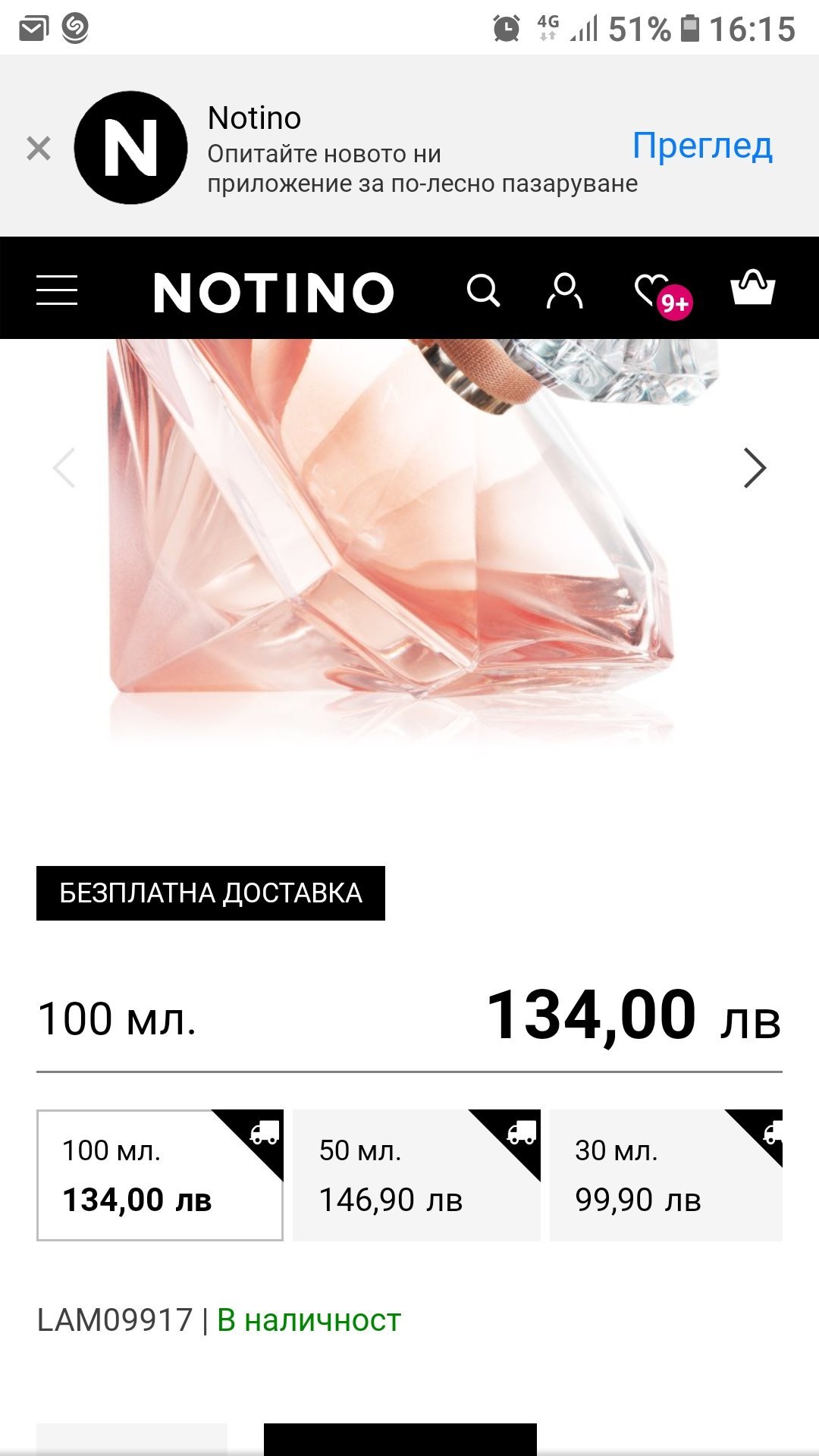Show the next product image

coord(755,468)
